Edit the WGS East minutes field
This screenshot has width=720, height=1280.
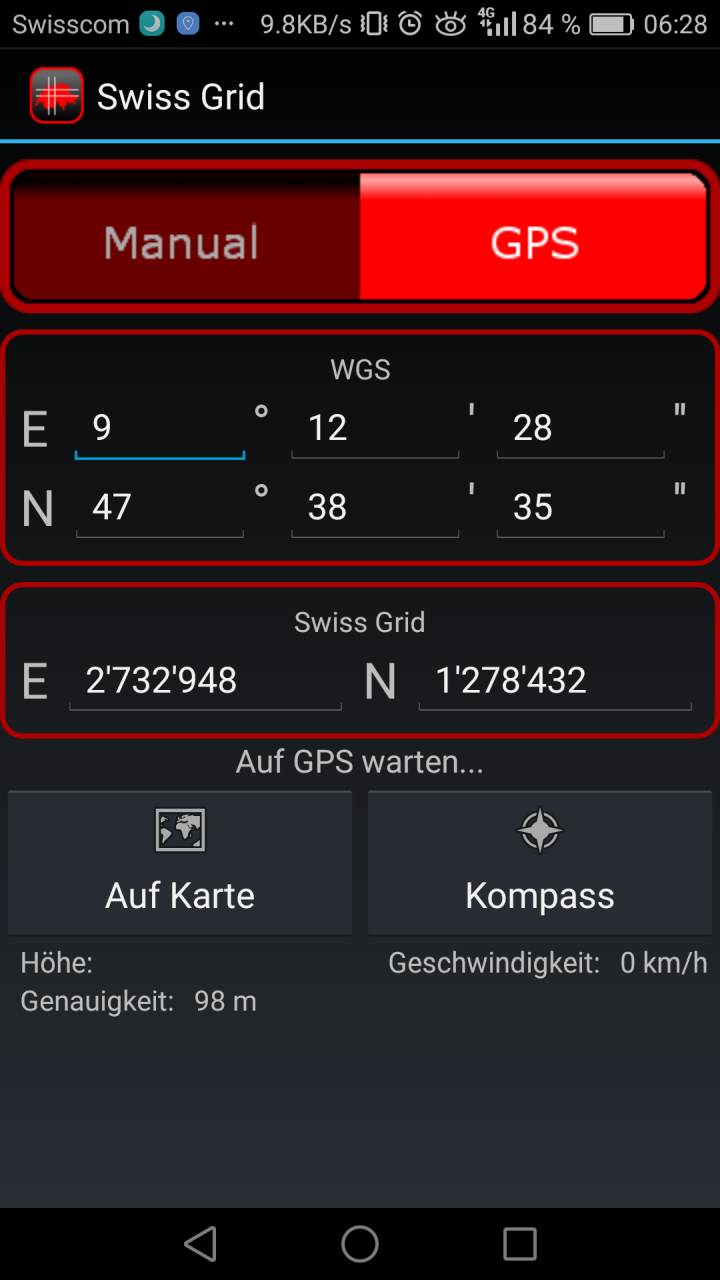[375, 428]
